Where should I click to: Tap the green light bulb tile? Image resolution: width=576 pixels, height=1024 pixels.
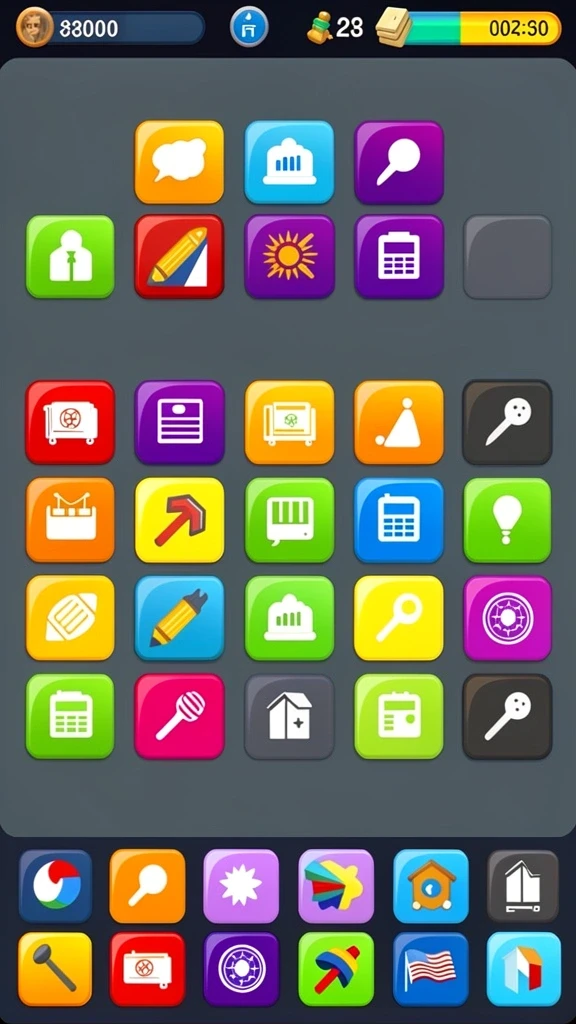pos(507,520)
